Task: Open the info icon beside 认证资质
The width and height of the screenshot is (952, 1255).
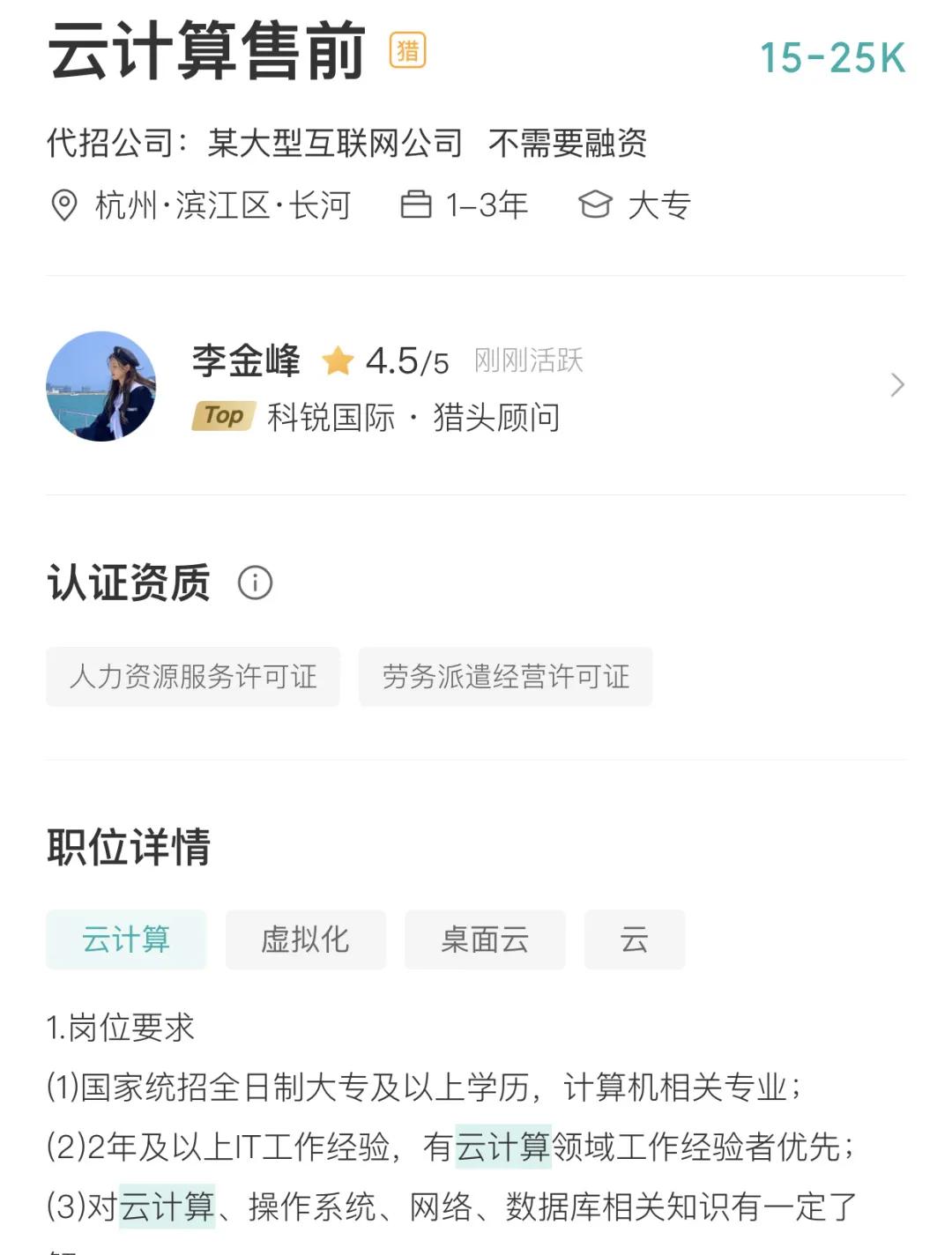Action: coord(253,583)
